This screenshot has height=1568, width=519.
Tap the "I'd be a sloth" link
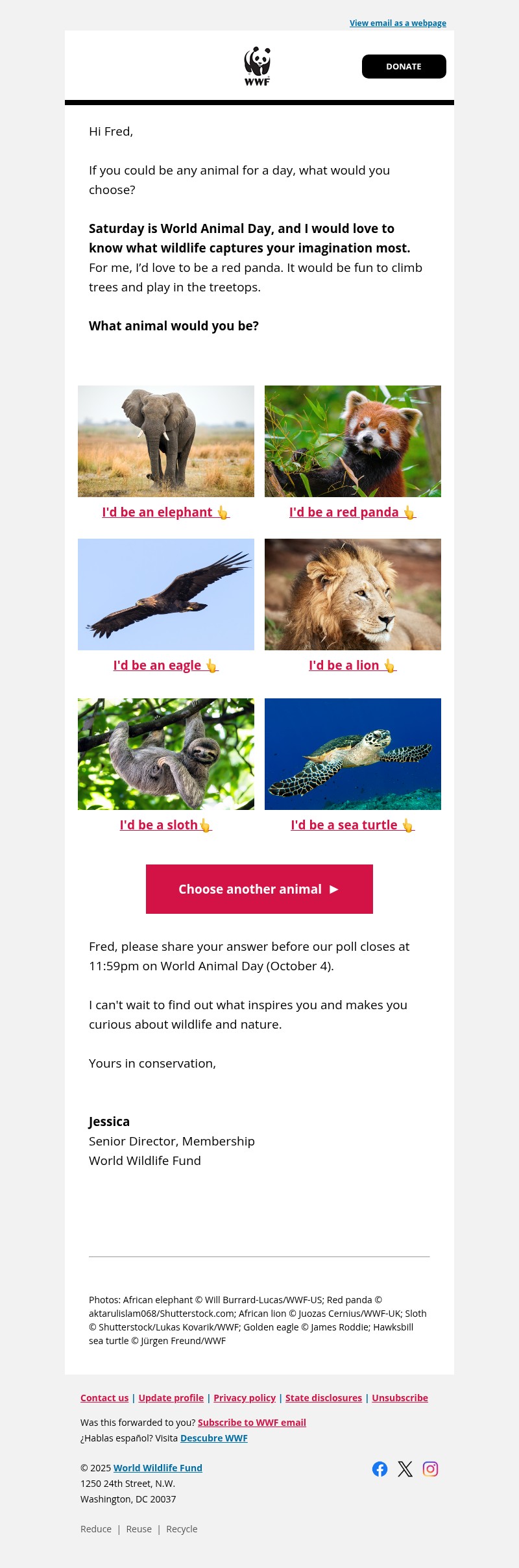(x=165, y=826)
